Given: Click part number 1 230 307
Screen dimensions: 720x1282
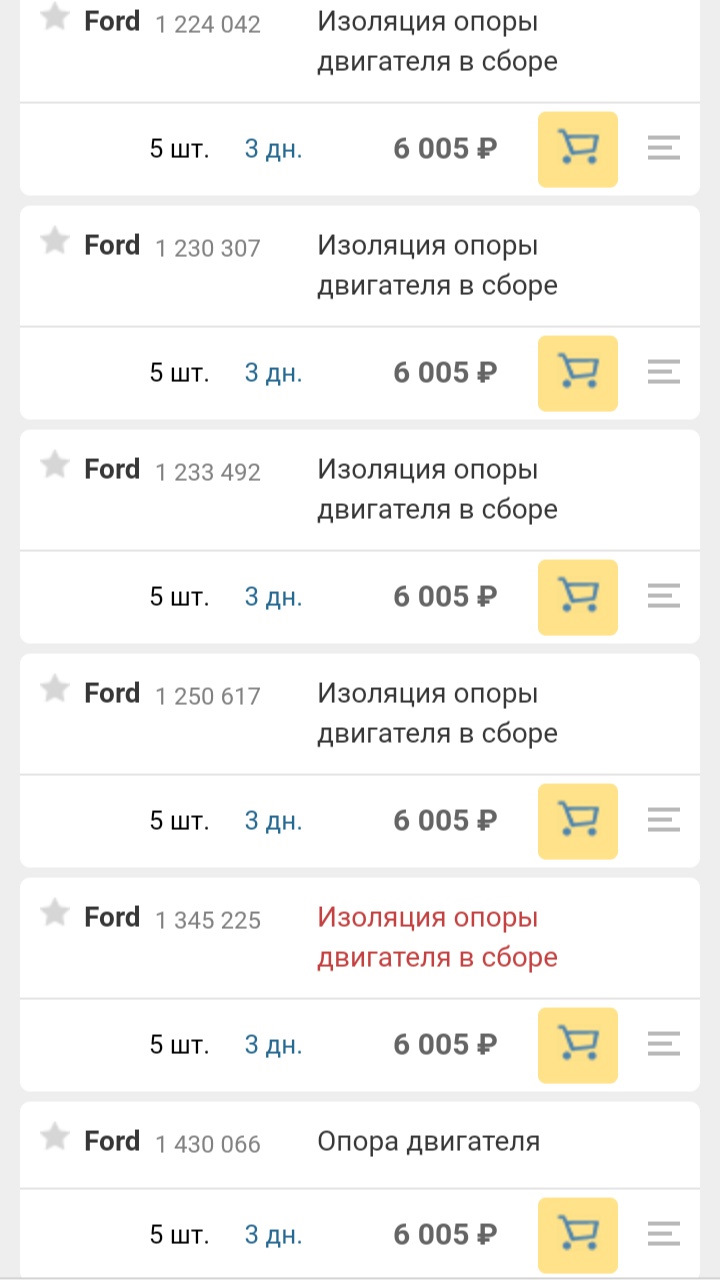Looking at the screenshot, I should pos(206,245).
